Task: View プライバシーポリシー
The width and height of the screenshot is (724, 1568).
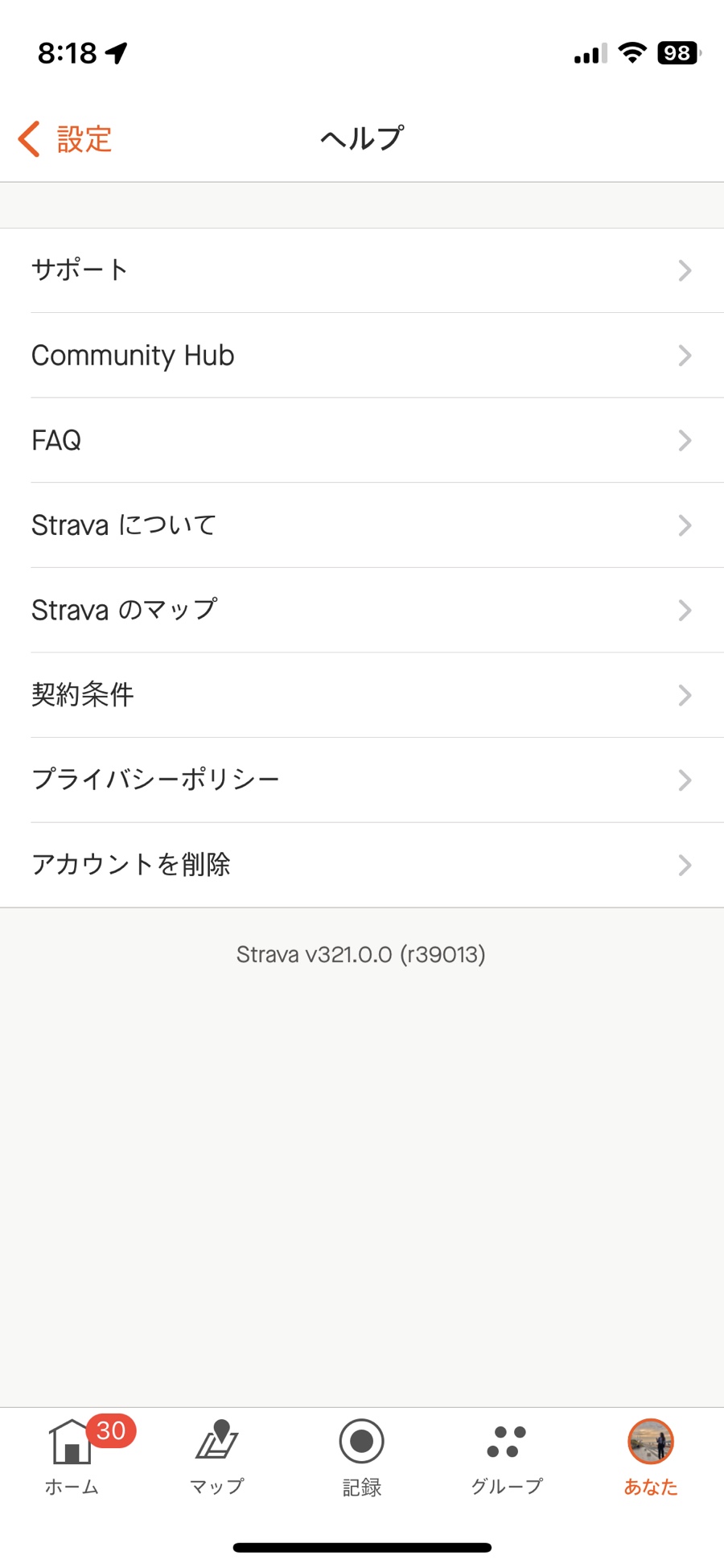Action: 362,780
